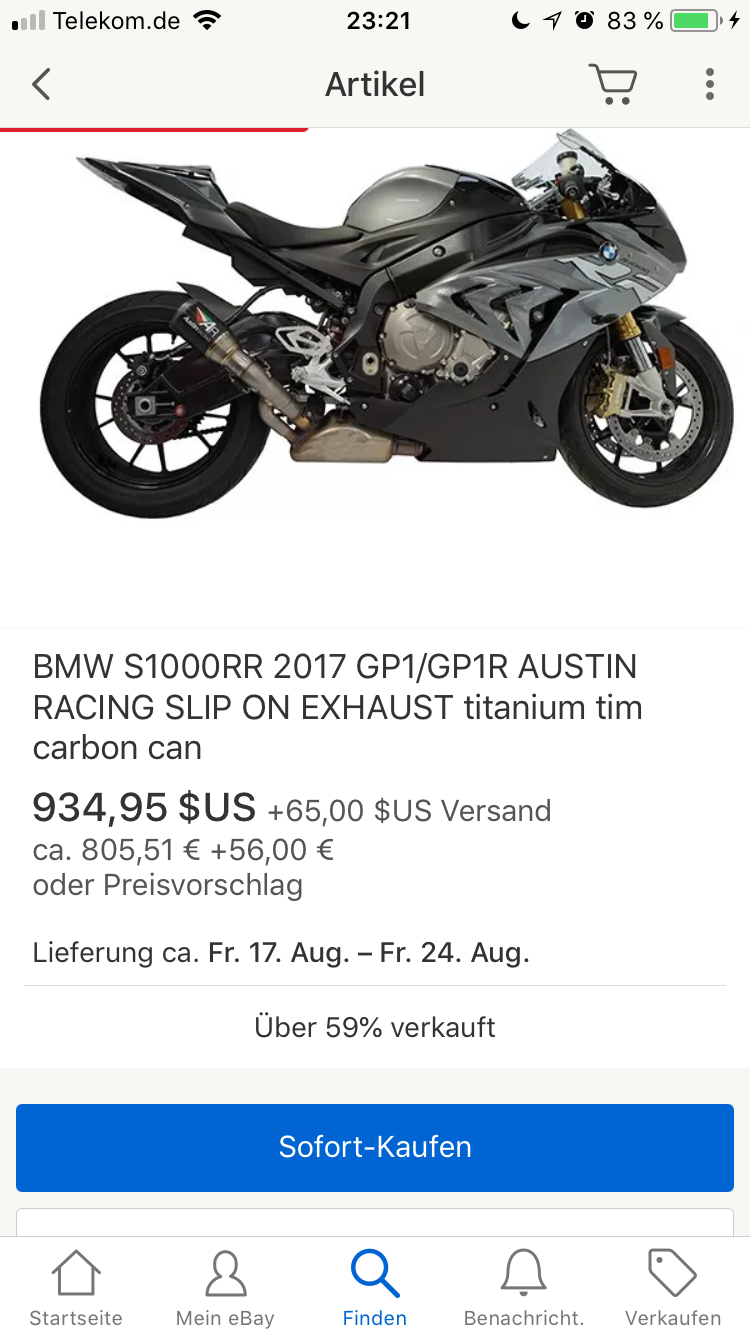Tap the Sofort-Kaufen button
750x1334 pixels.
pos(375,1147)
